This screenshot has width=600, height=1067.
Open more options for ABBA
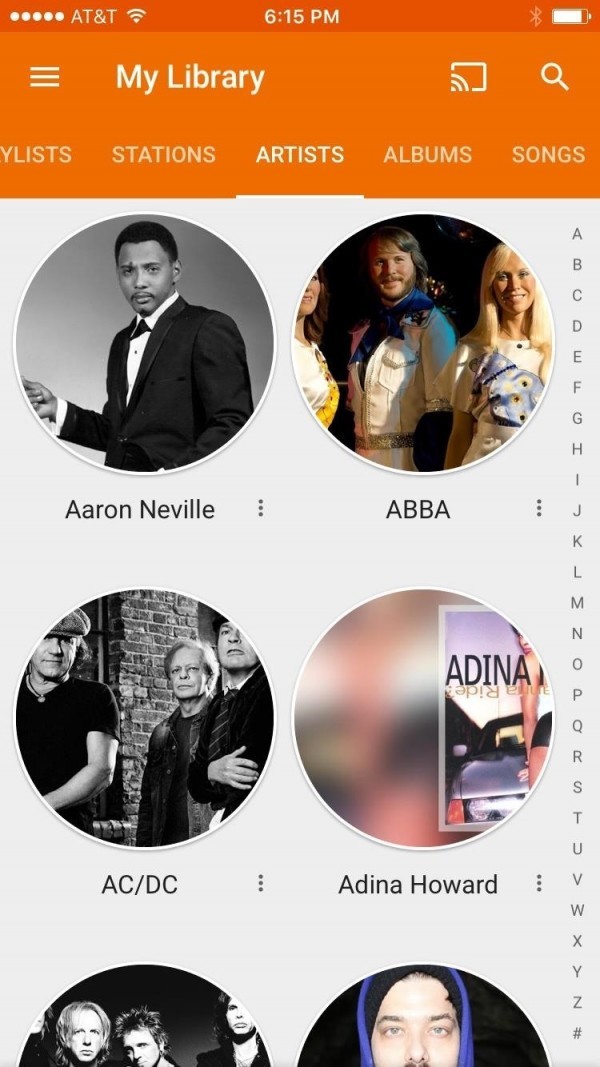539,509
